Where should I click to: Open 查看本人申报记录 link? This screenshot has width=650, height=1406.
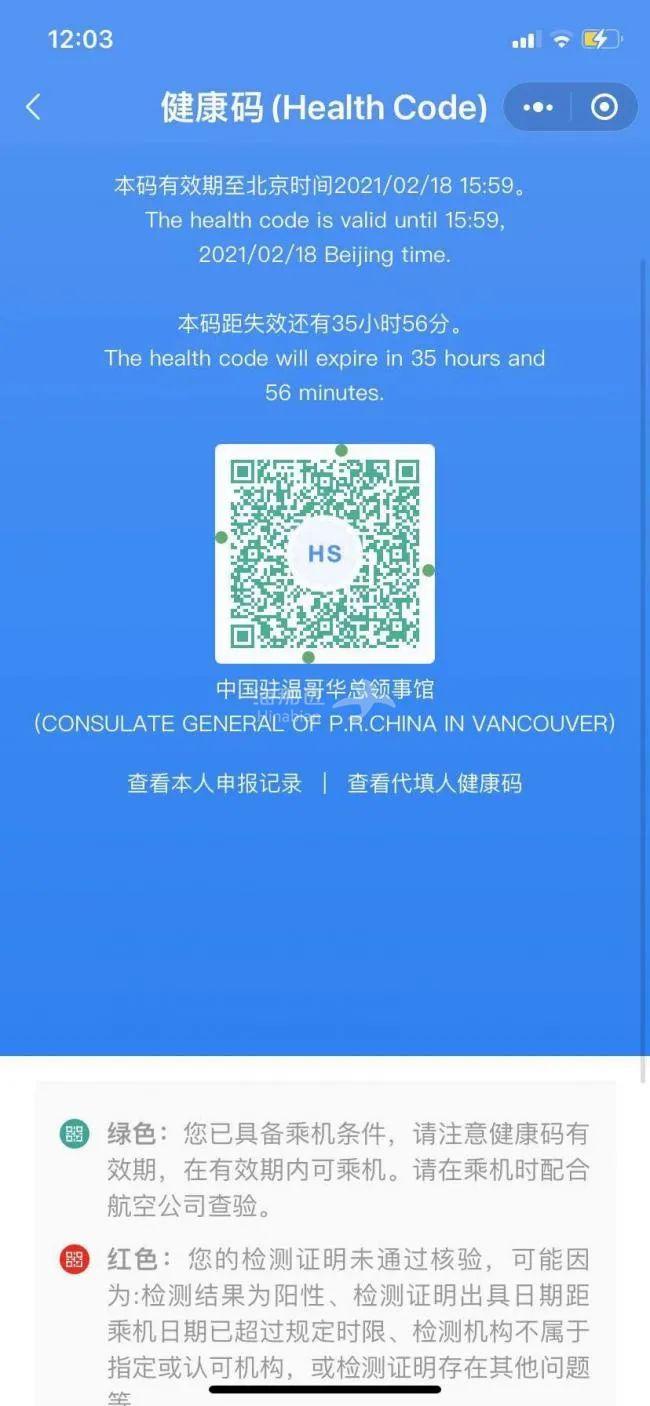215,783
